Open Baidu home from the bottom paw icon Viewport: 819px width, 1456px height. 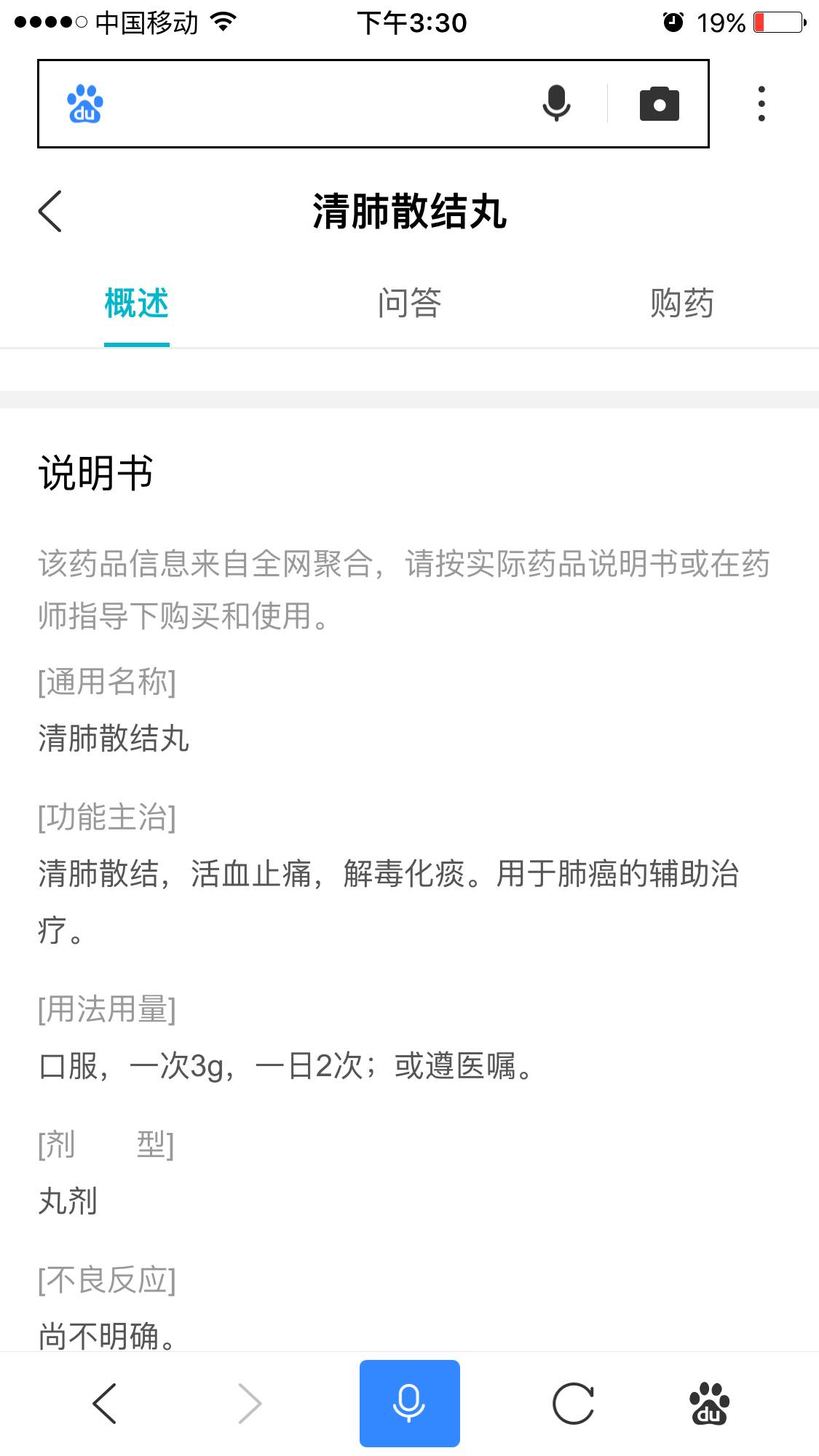coord(709,1404)
